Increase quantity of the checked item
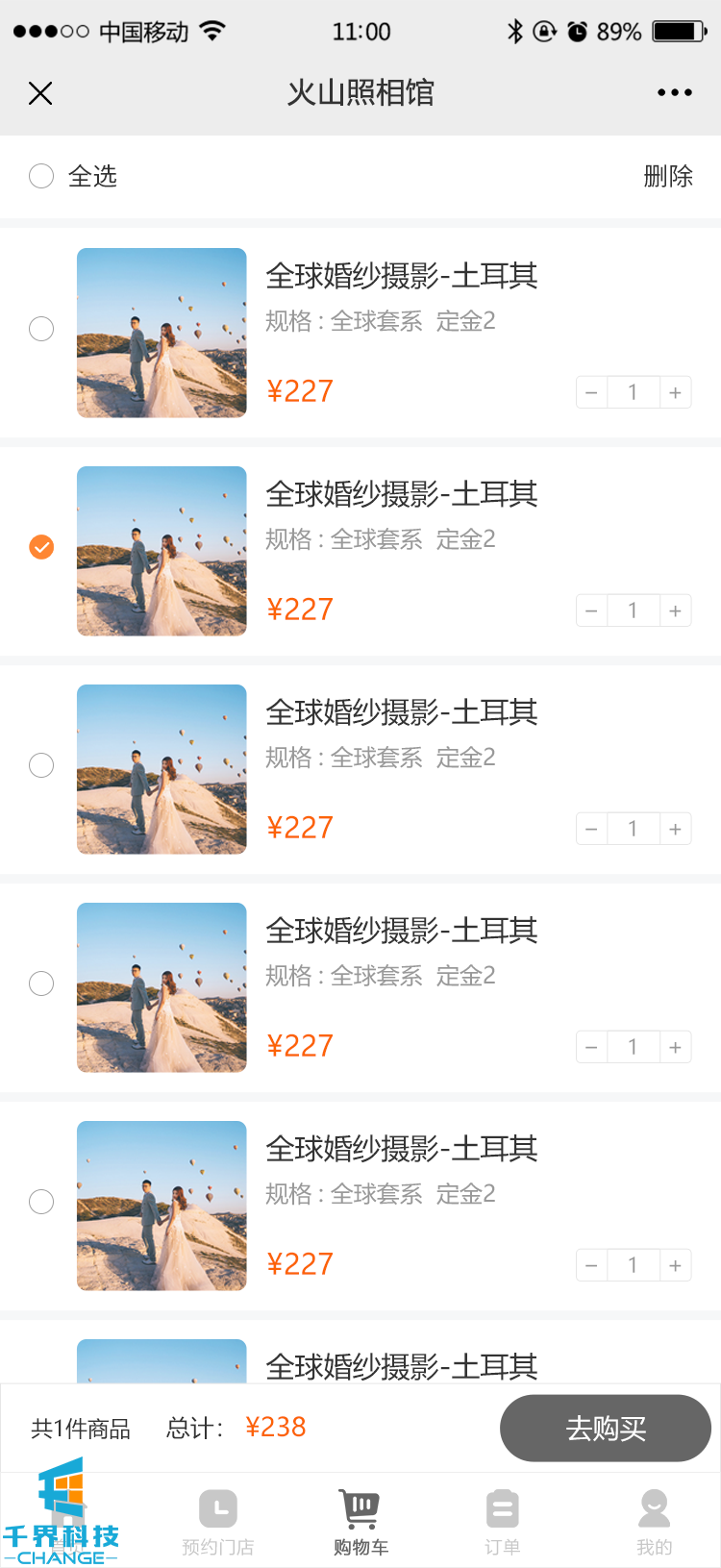 (x=675, y=610)
